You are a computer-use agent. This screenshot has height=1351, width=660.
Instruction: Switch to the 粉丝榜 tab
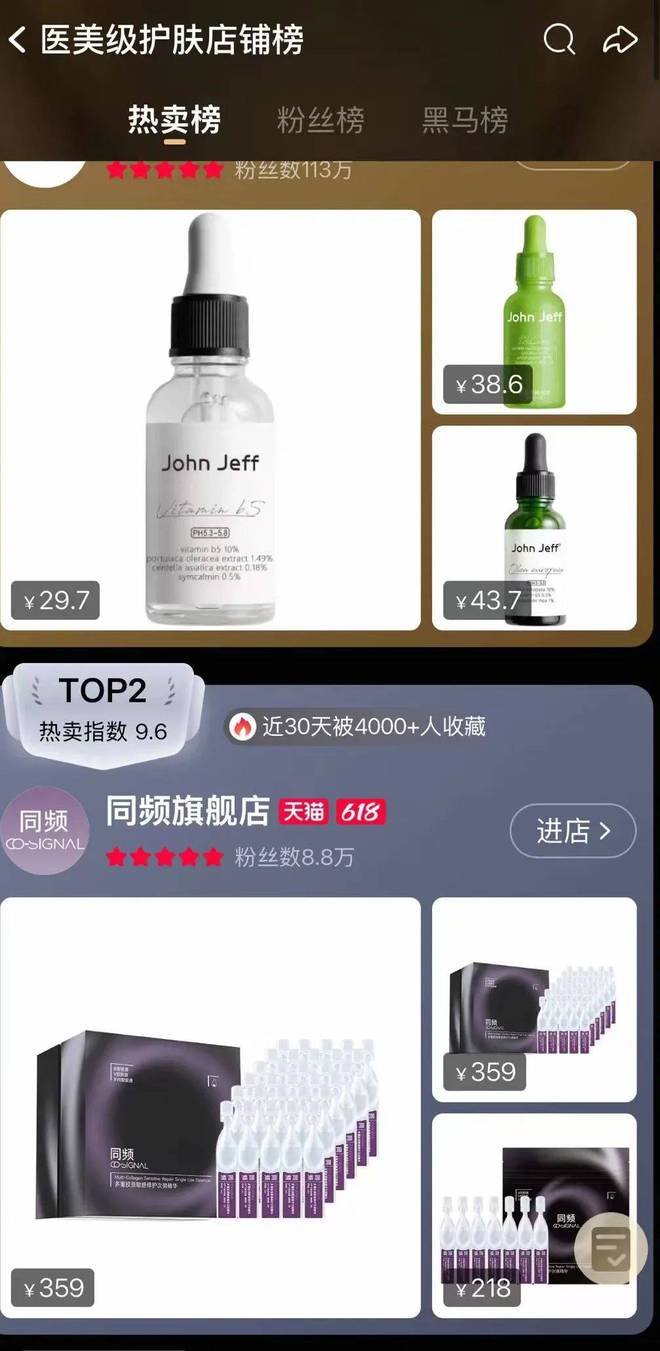(x=320, y=121)
